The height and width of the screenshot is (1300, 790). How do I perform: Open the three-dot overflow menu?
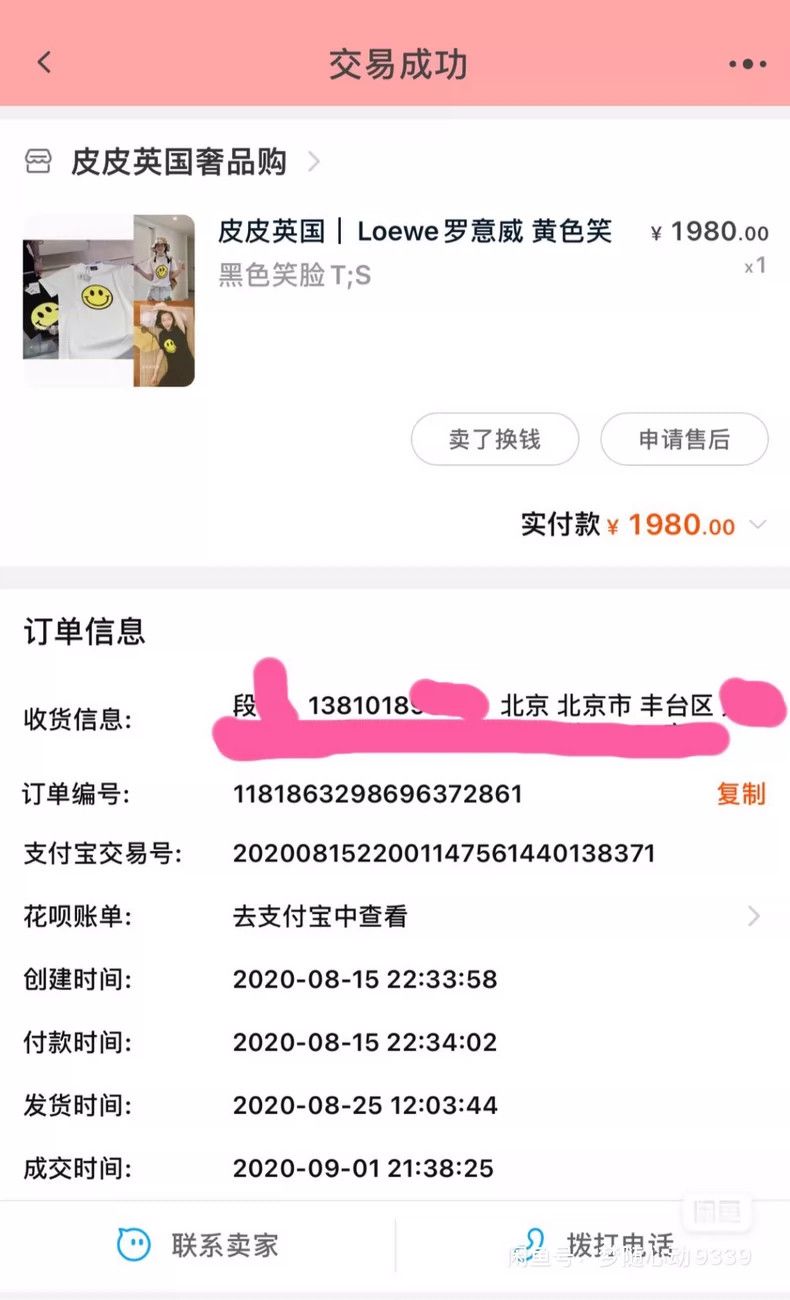[x=747, y=64]
